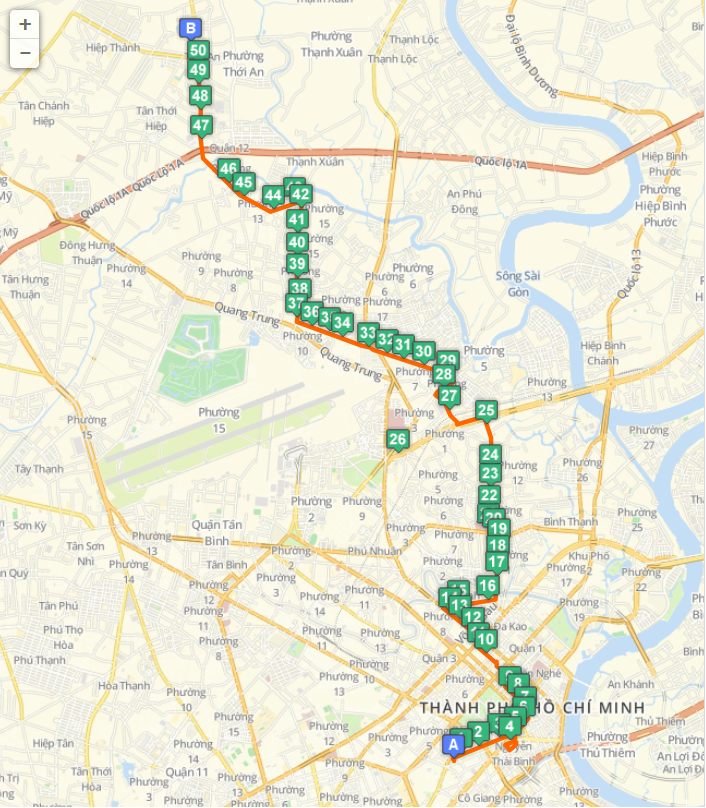Viewport: 706px width, 808px height.
Task: Zoom in on the map
Action: click(25, 24)
